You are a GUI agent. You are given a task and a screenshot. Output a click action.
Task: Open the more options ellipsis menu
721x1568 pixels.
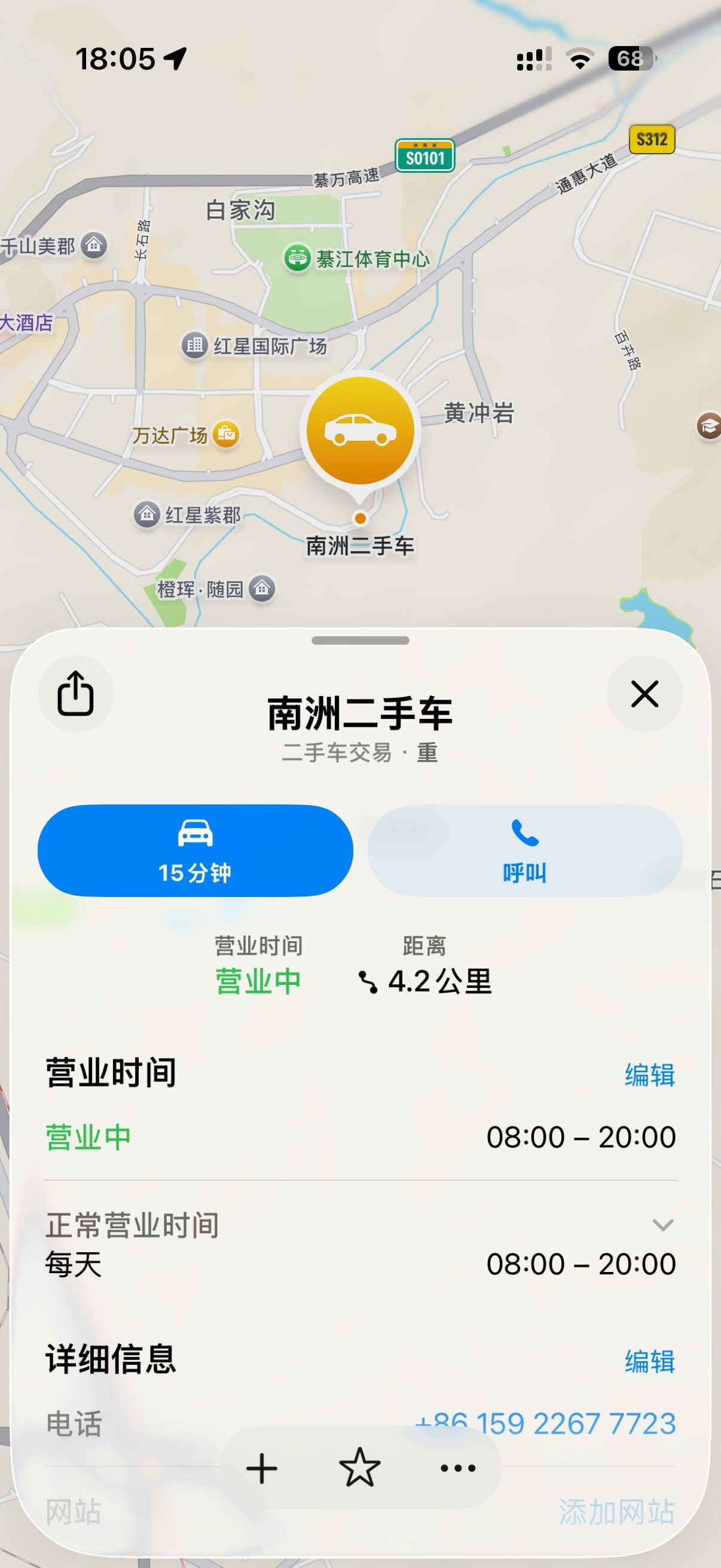(x=457, y=1468)
